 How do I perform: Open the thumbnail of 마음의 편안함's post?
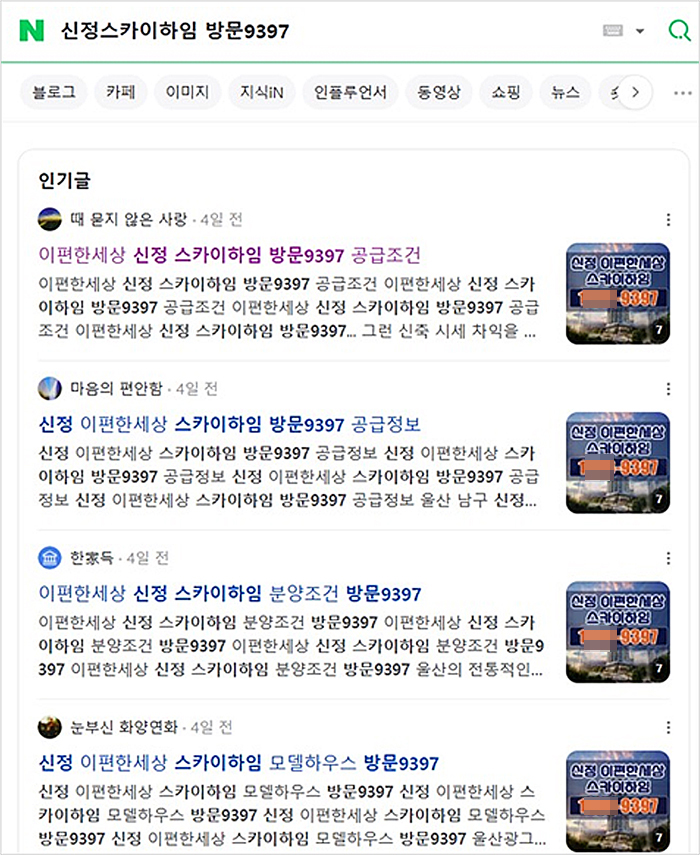point(617,462)
